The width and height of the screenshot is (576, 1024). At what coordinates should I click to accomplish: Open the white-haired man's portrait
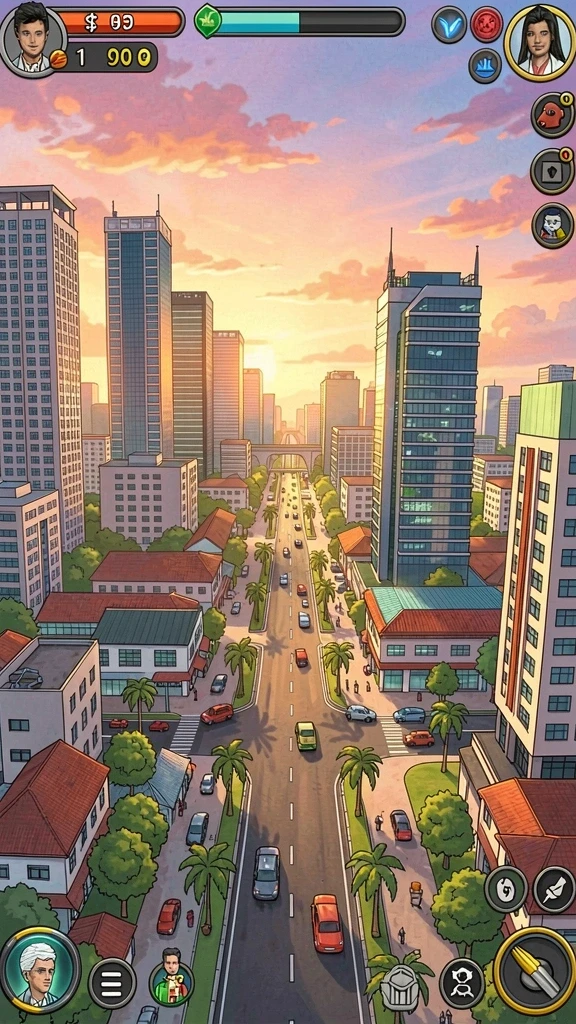pos(40,969)
